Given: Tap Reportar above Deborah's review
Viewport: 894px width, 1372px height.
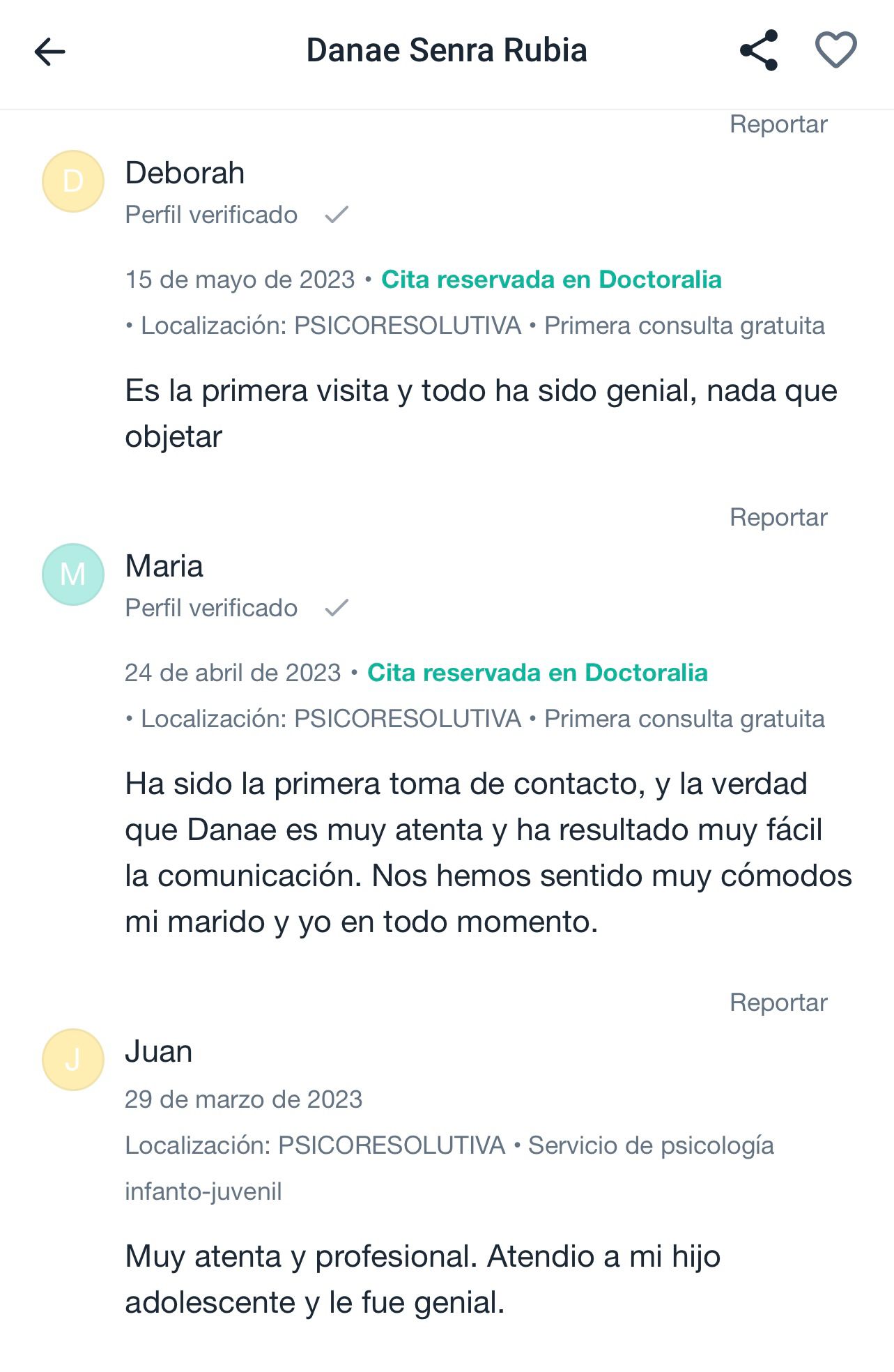Looking at the screenshot, I should [x=778, y=124].
